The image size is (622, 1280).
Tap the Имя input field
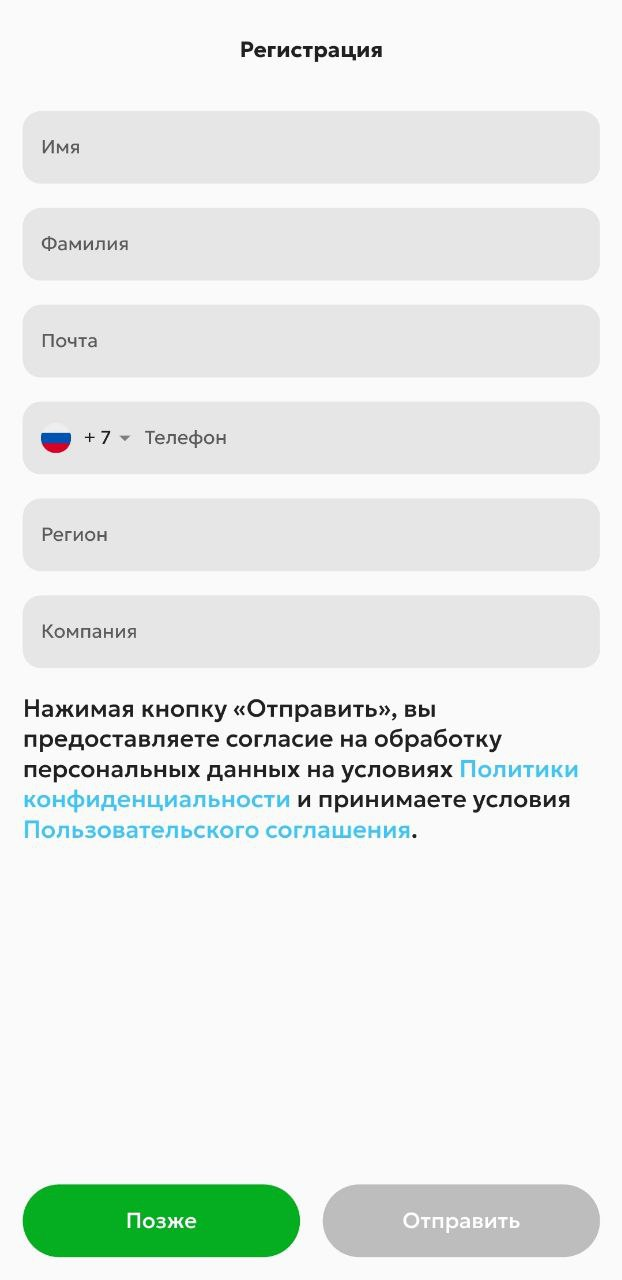[310, 147]
